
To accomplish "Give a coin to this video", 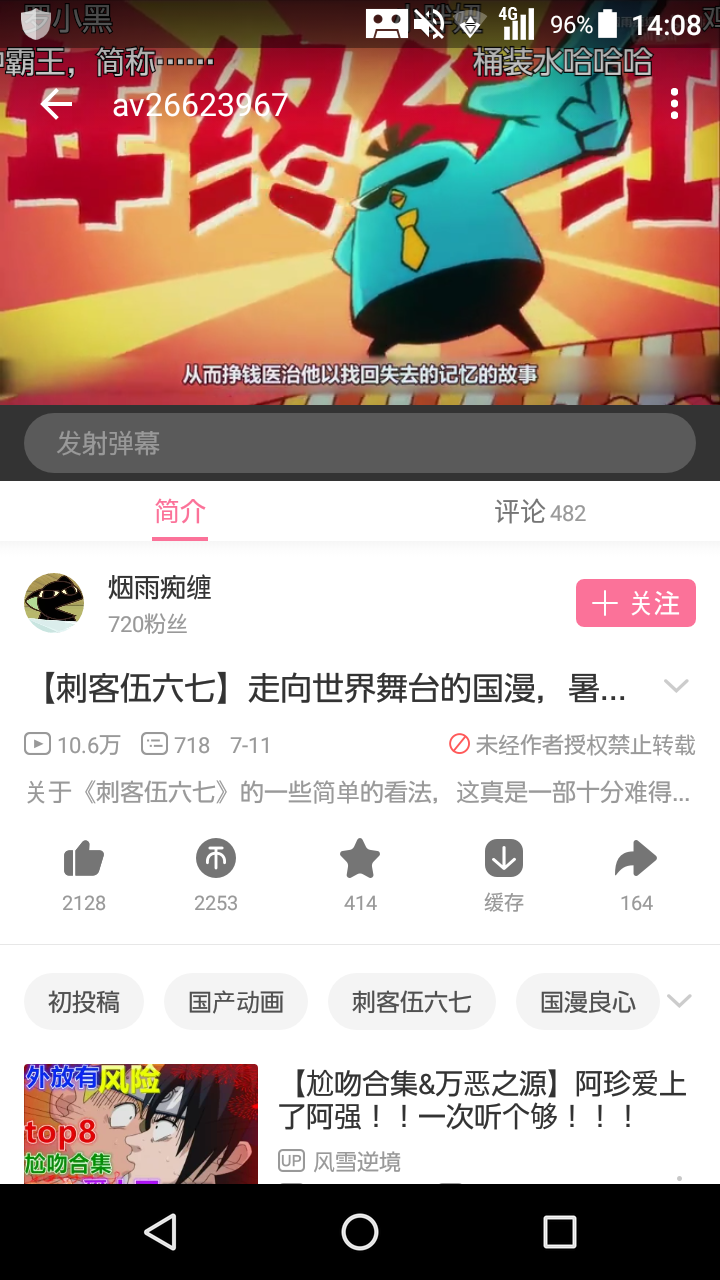I will coord(215,860).
